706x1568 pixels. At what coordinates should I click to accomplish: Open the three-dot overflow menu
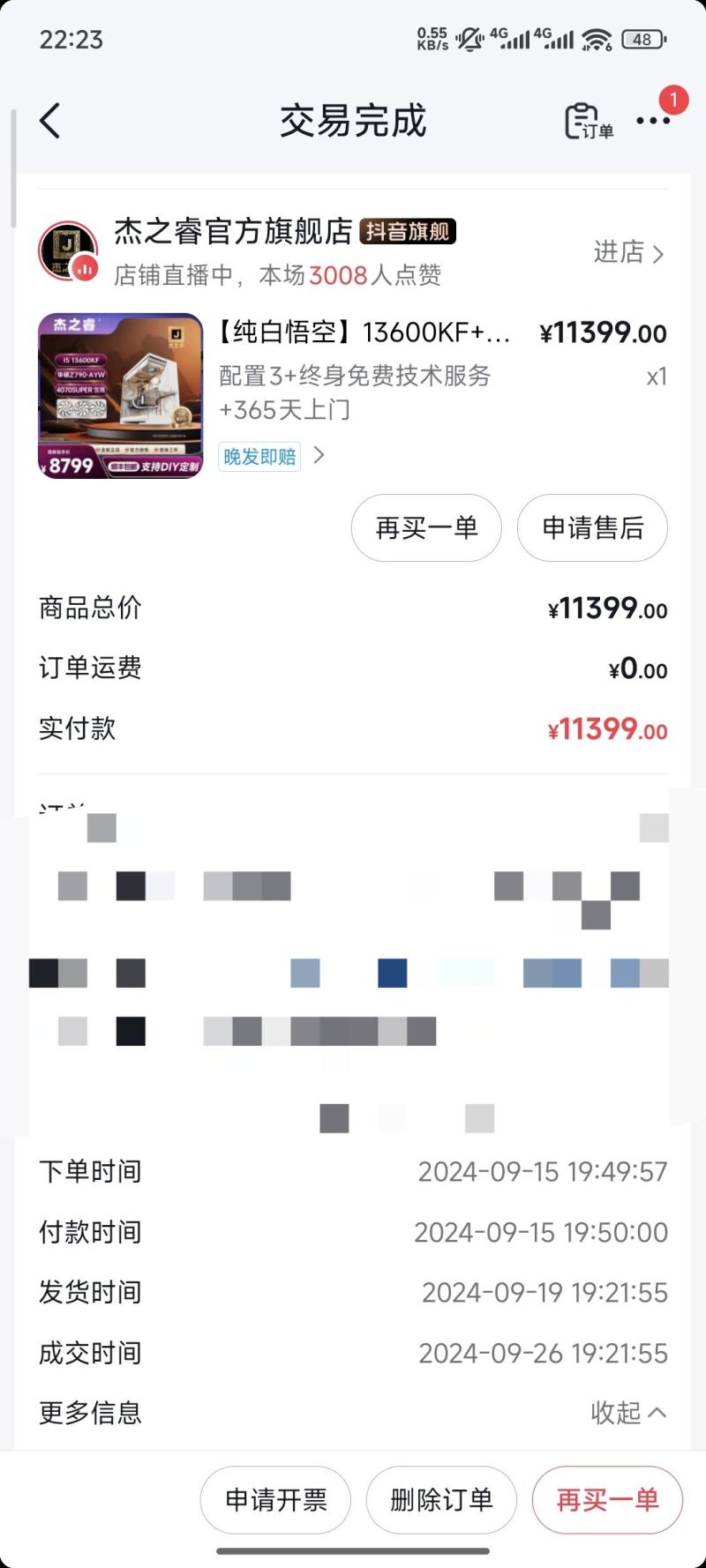point(653,121)
